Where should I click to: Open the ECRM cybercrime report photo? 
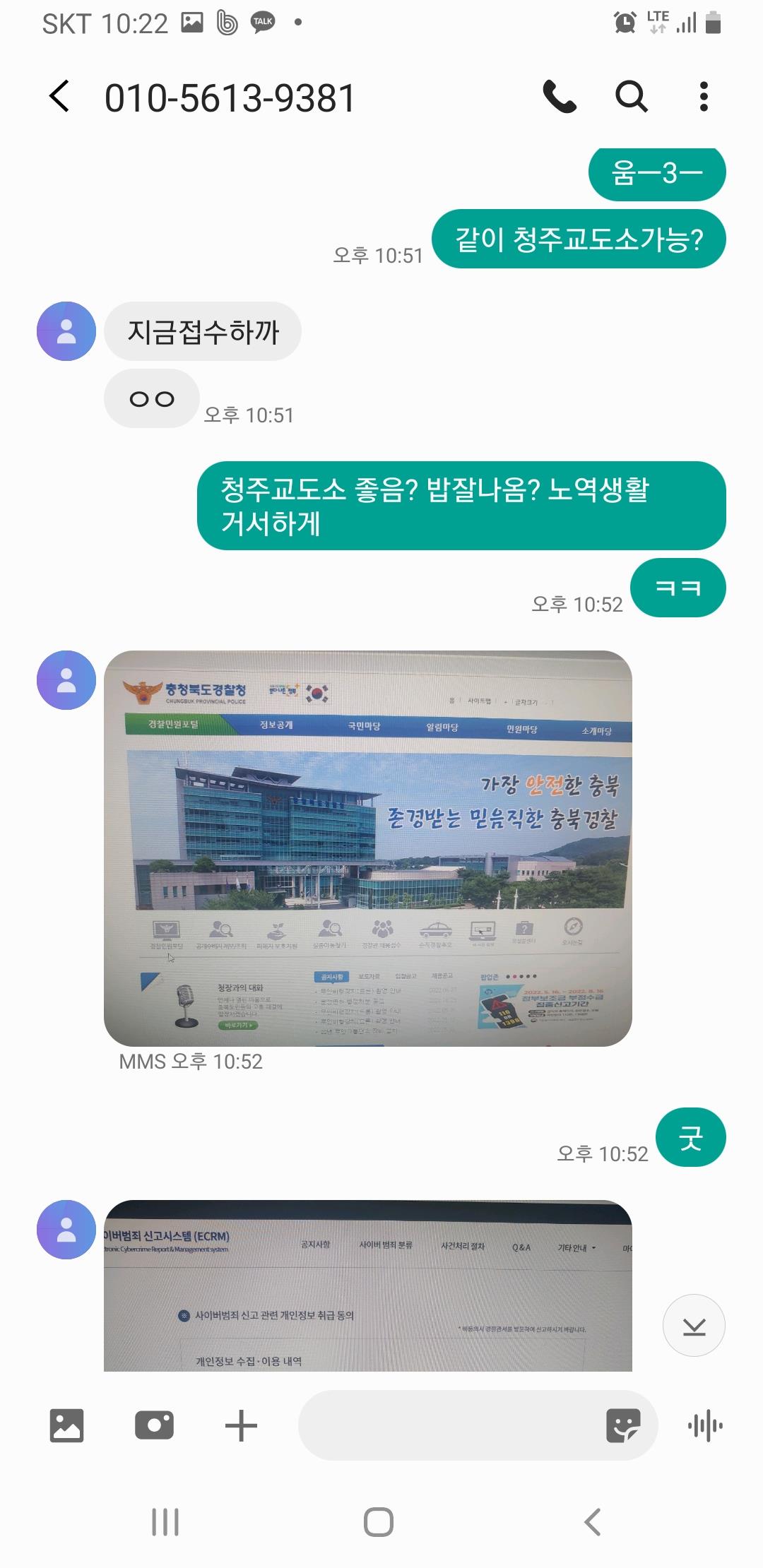click(367, 1285)
